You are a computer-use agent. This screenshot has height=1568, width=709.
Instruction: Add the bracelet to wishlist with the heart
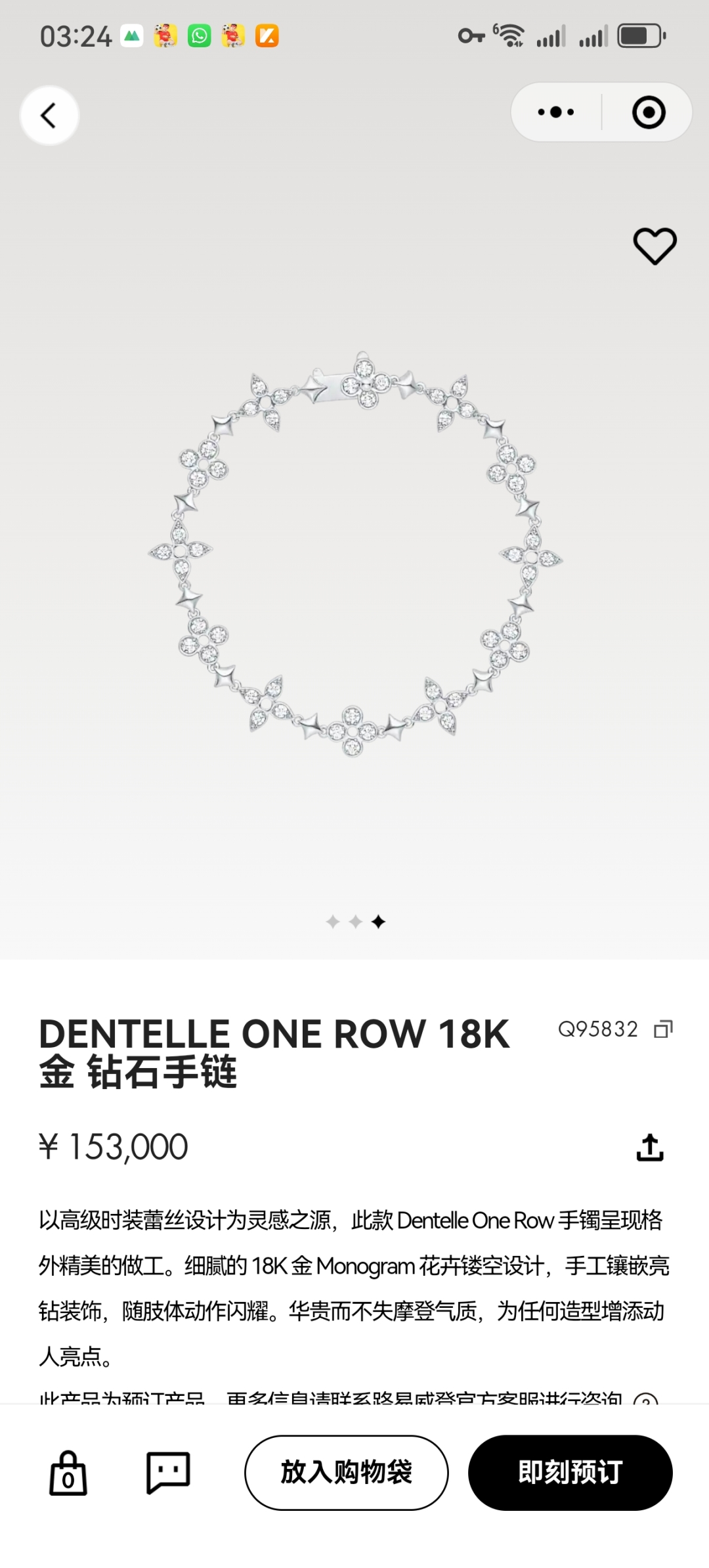click(655, 246)
